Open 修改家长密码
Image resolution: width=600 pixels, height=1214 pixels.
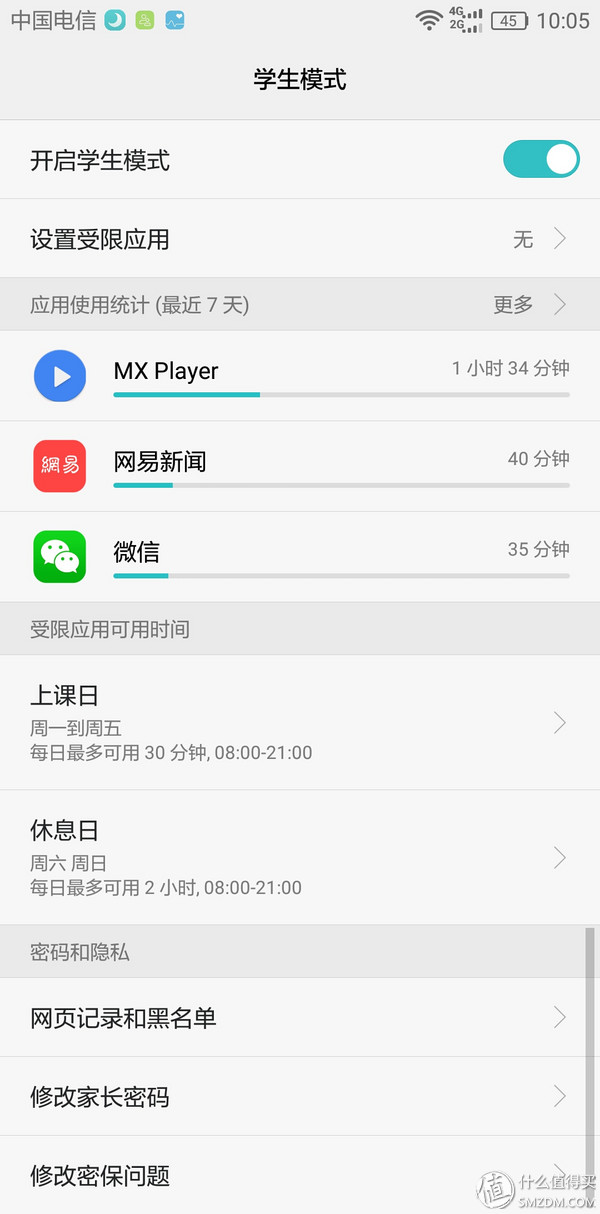pyautogui.click(x=300, y=1097)
